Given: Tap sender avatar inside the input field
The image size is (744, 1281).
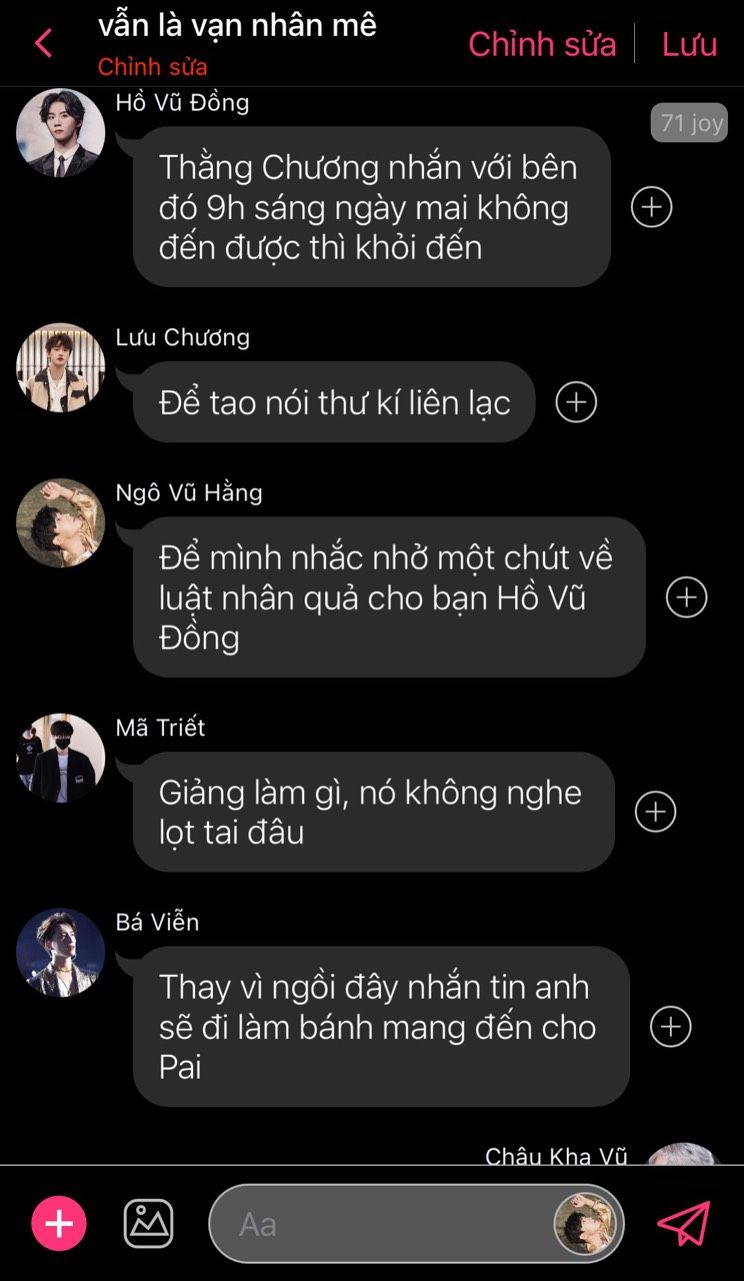Looking at the screenshot, I should [x=587, y=1224].
